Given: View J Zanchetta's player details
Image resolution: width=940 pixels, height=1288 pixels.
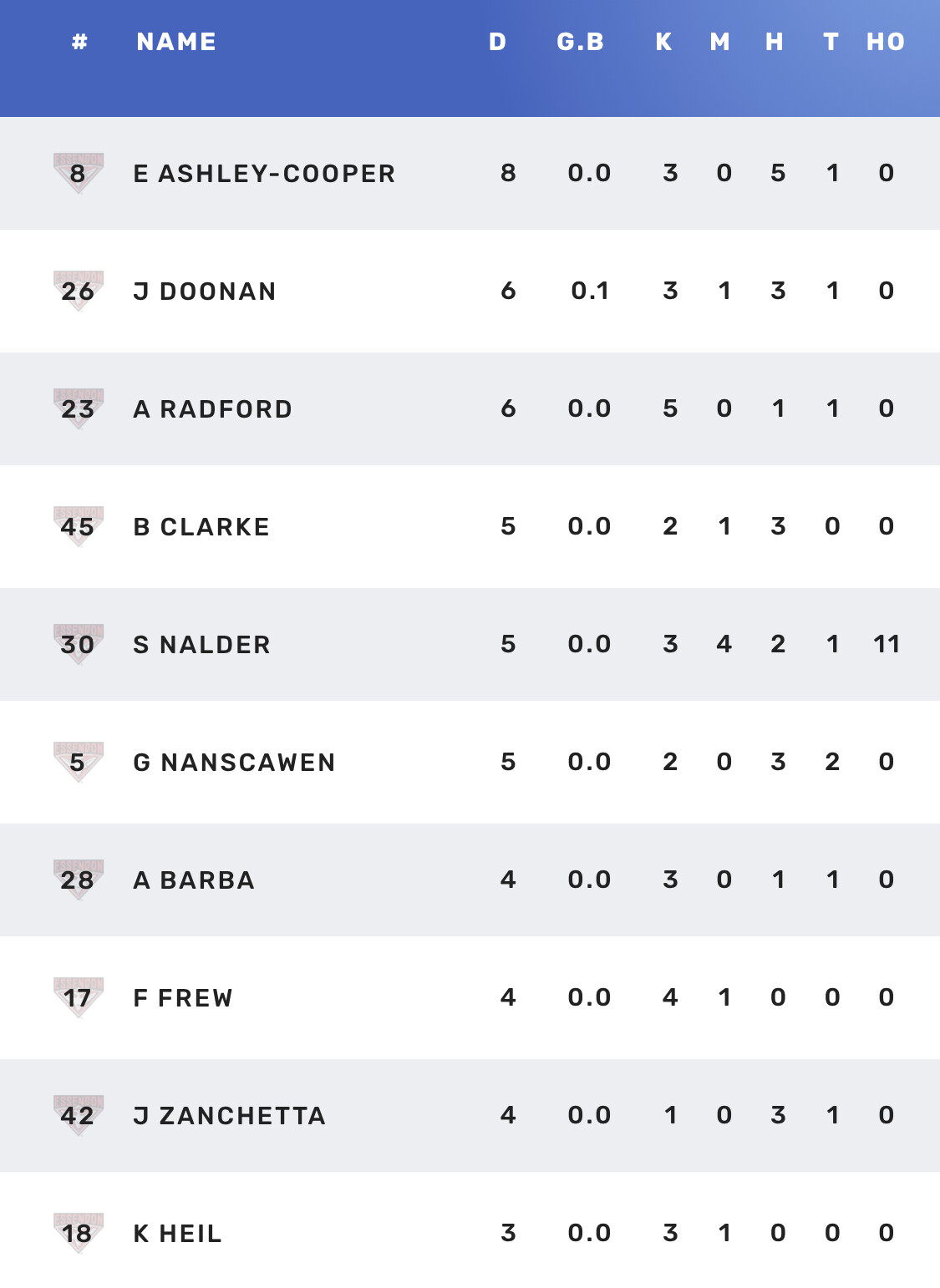Looking at the screenshot, I should click(470, 1115).
